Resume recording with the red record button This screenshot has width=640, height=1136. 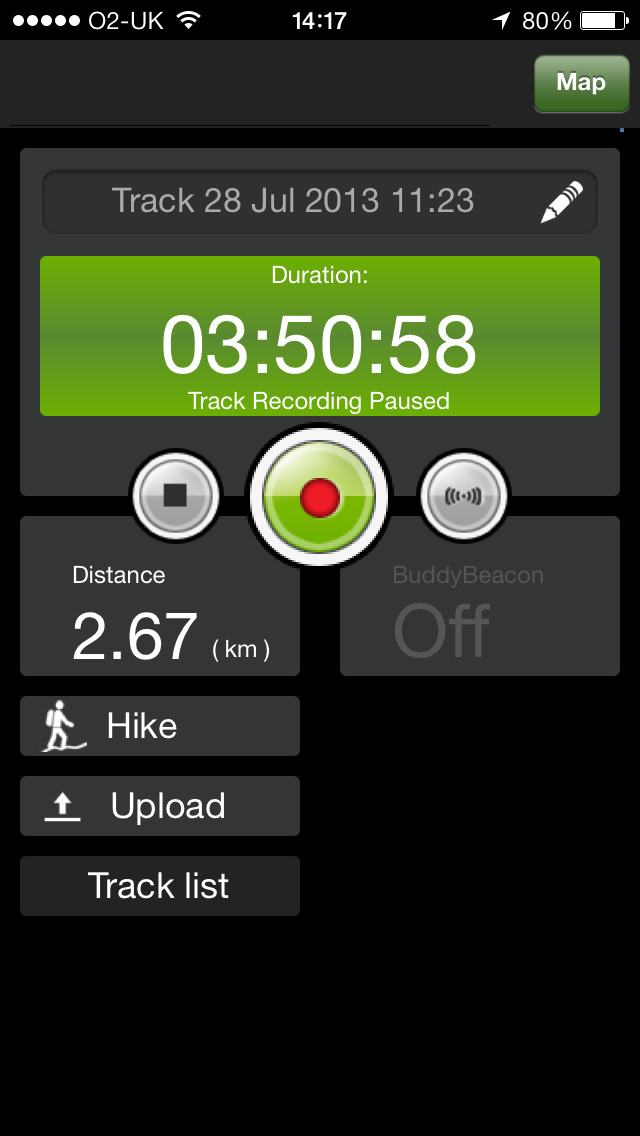tap(319, 497)
